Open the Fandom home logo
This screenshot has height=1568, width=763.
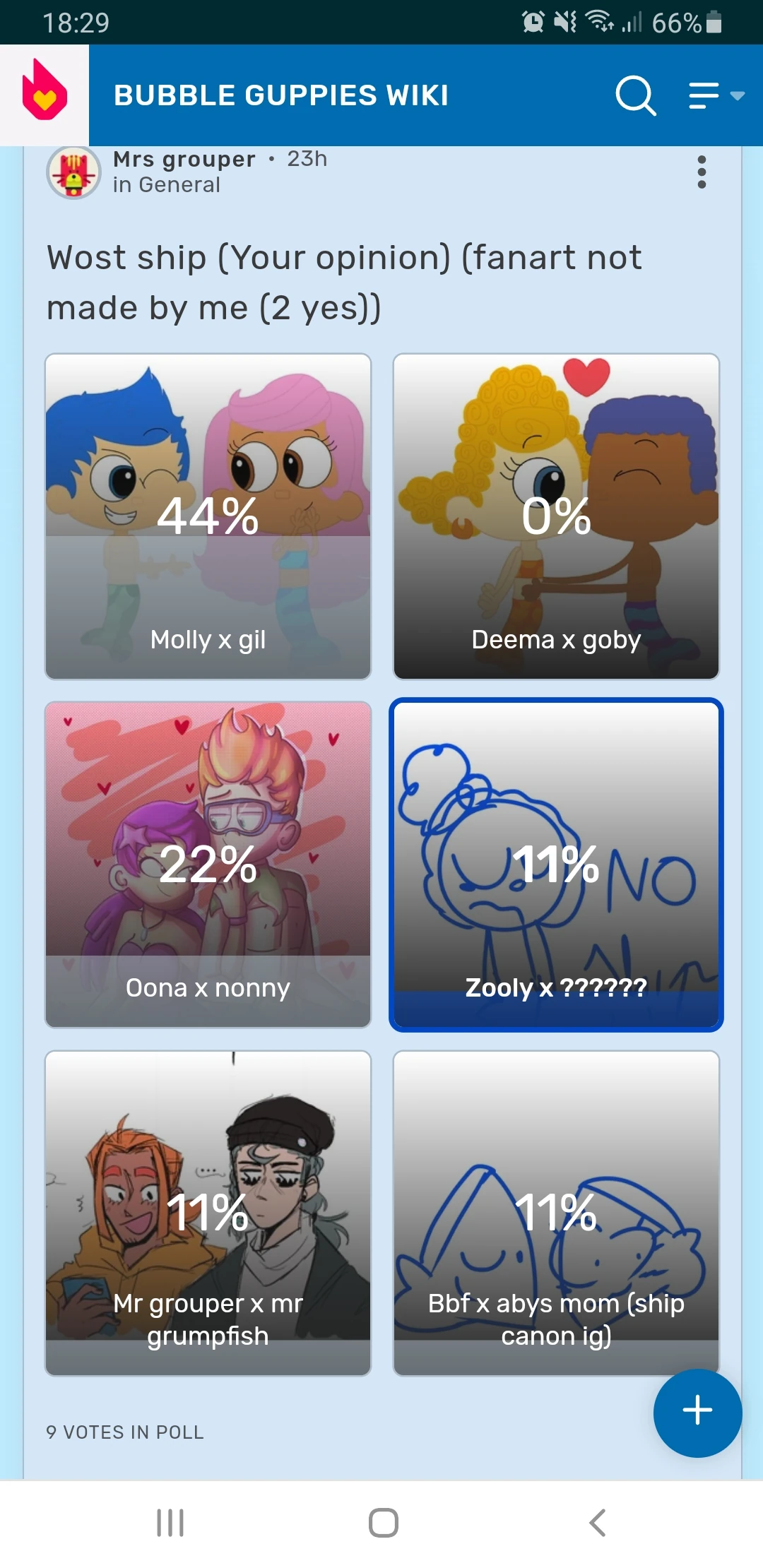point(45,95)
